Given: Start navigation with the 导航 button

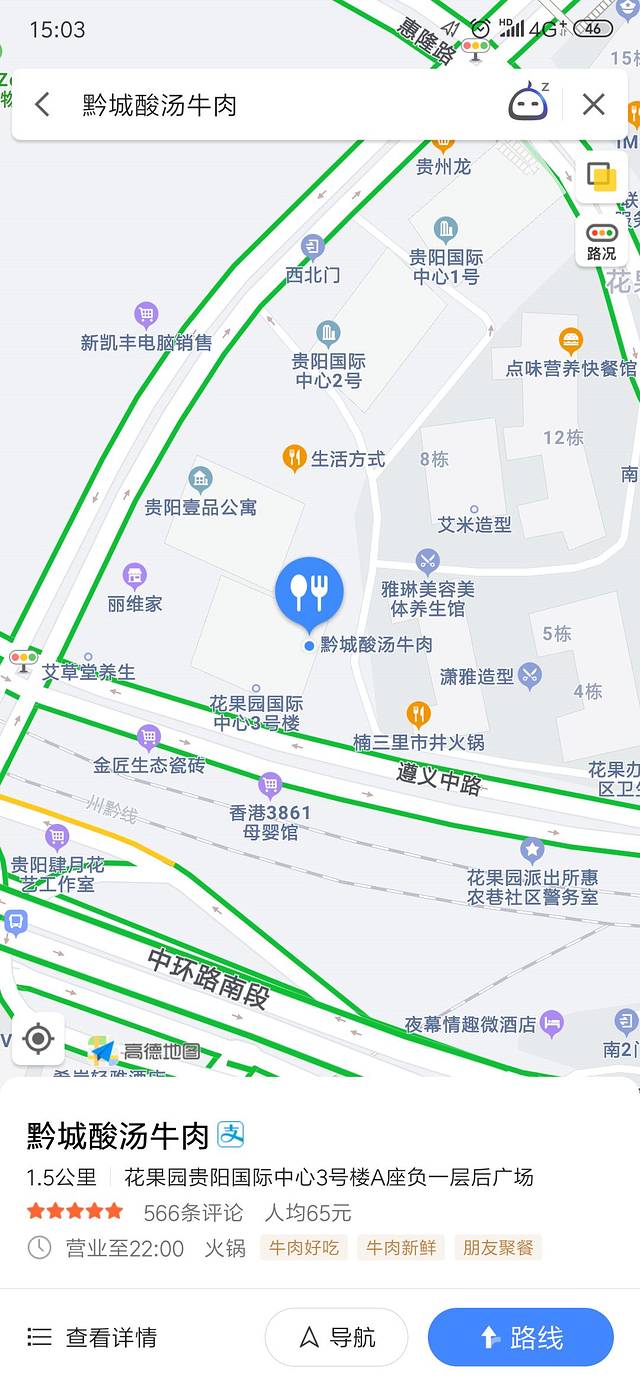Looking at the screenshot, I should (x=336, y=1337).
